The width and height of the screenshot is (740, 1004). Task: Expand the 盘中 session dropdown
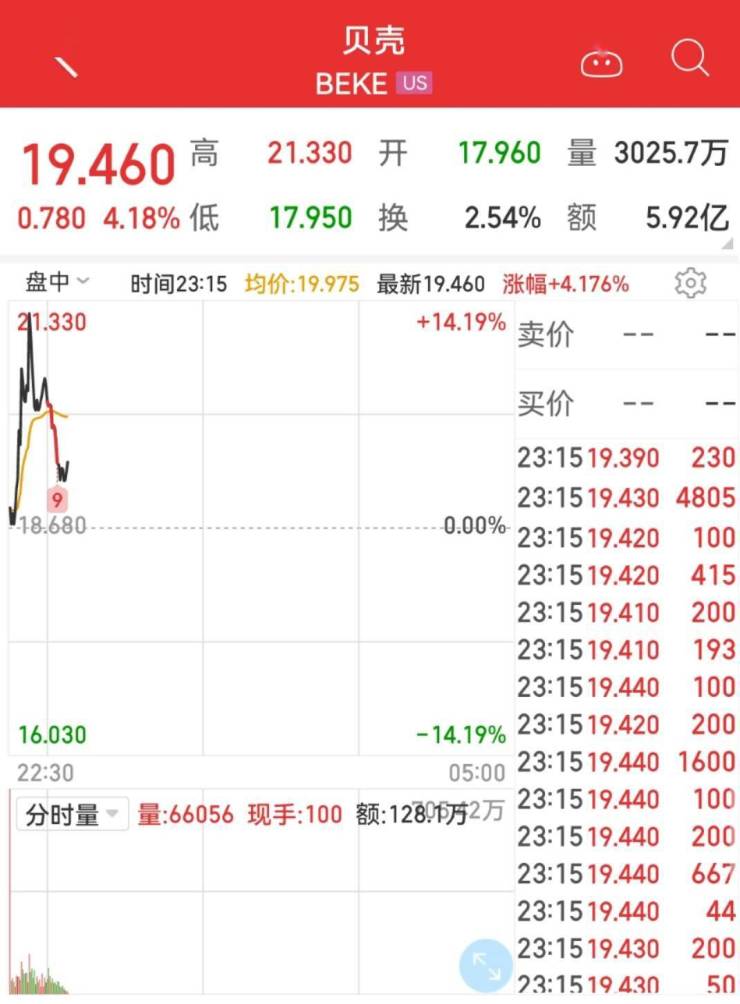click(x=56, y=283)
